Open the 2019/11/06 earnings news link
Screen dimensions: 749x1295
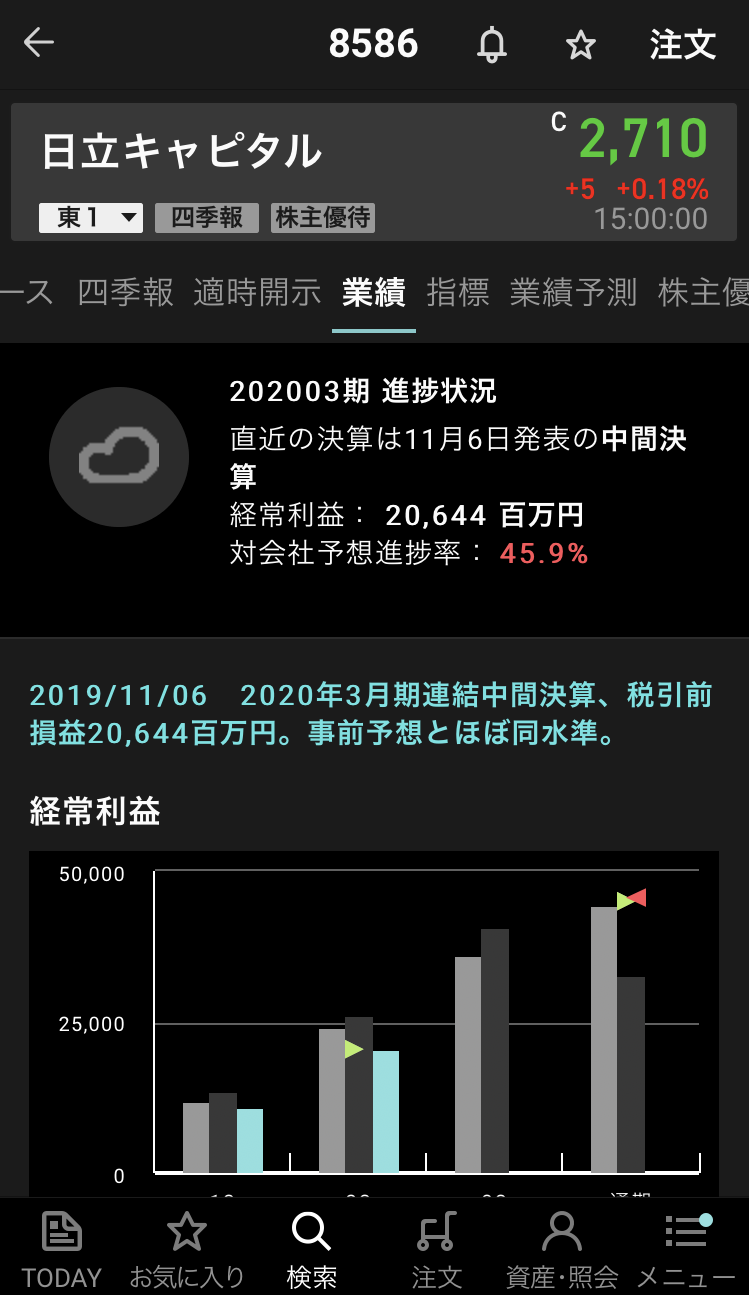(x=370, y=714)
